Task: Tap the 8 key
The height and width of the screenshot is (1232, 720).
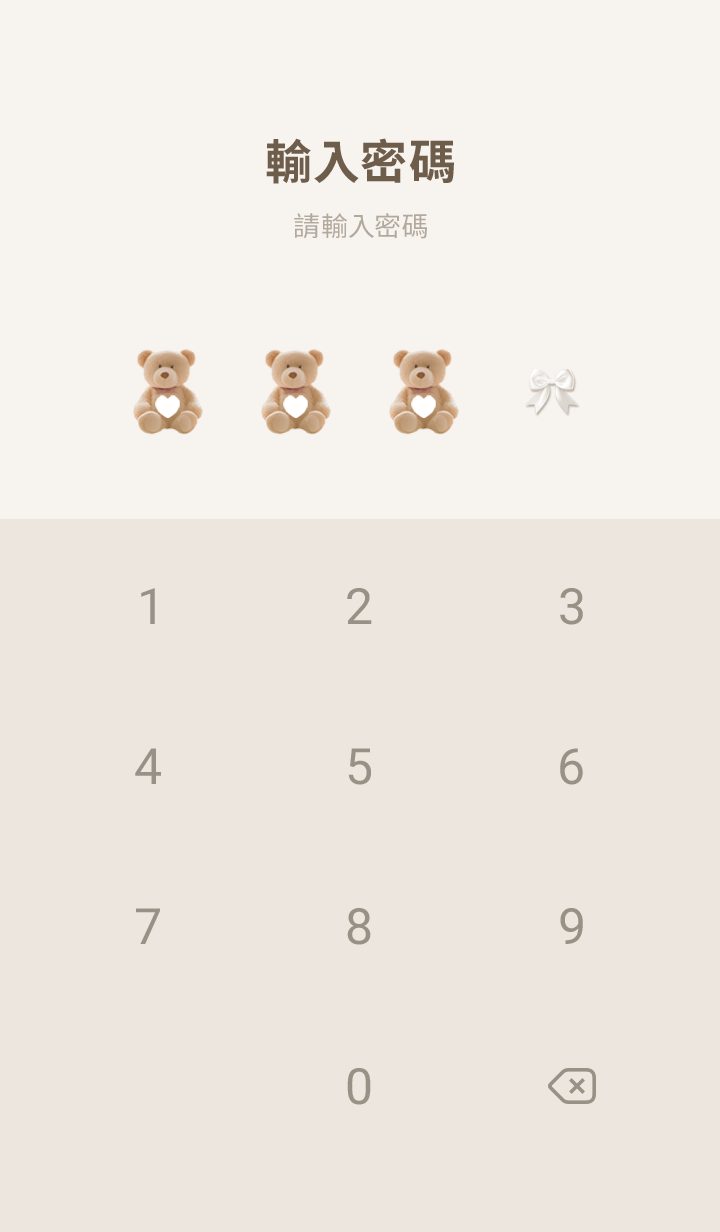Action: click(359, 927)
